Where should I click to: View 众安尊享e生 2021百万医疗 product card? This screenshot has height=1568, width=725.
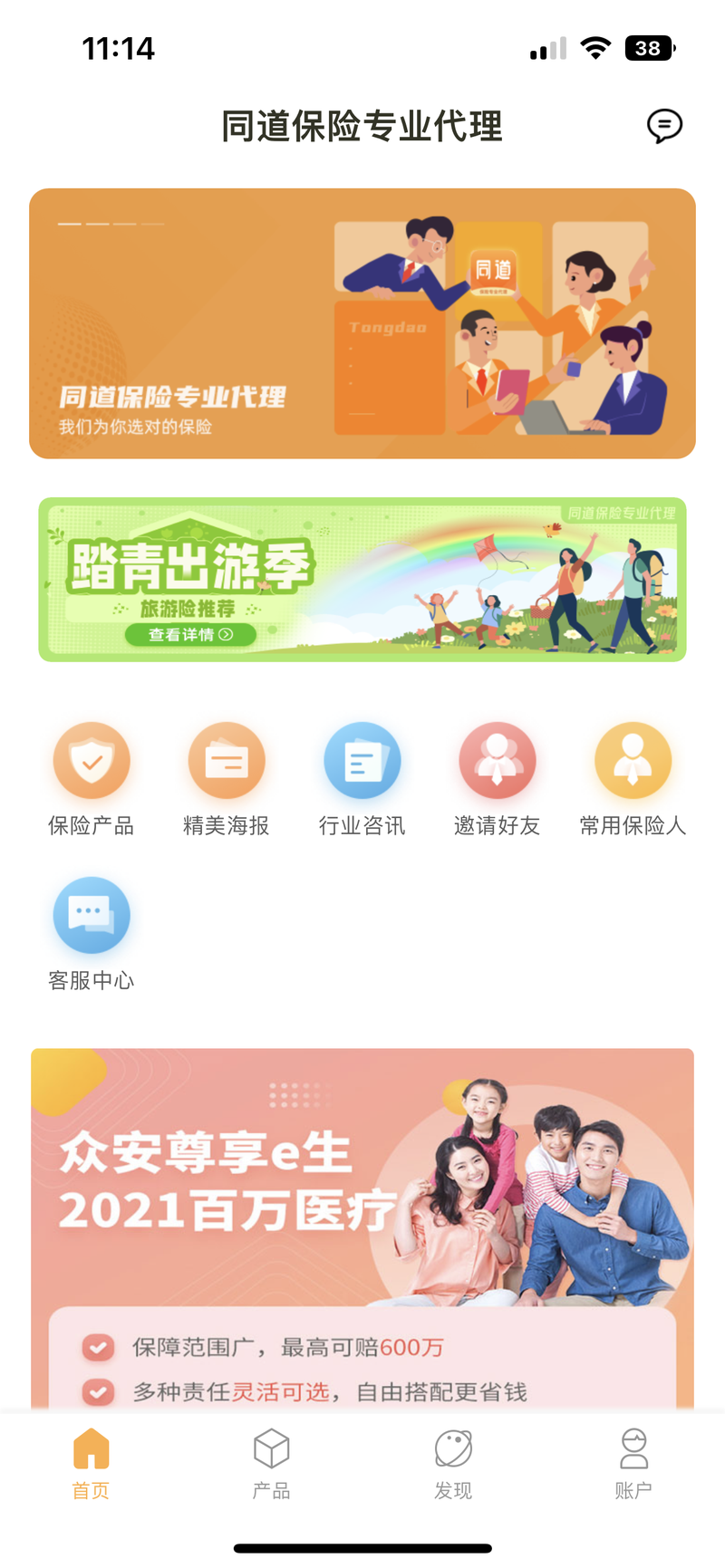[362, 1223]
